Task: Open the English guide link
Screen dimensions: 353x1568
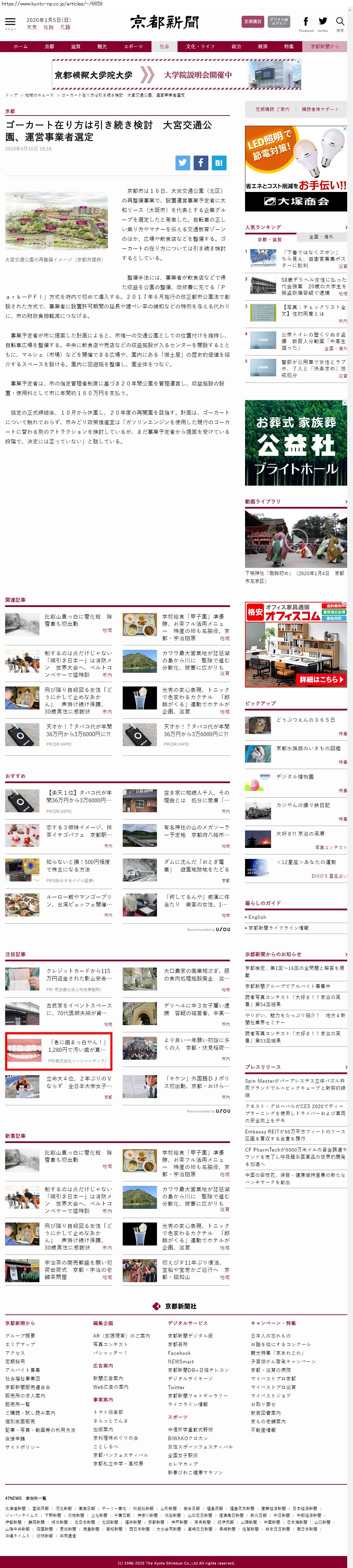Action: [x=257, y=917]
